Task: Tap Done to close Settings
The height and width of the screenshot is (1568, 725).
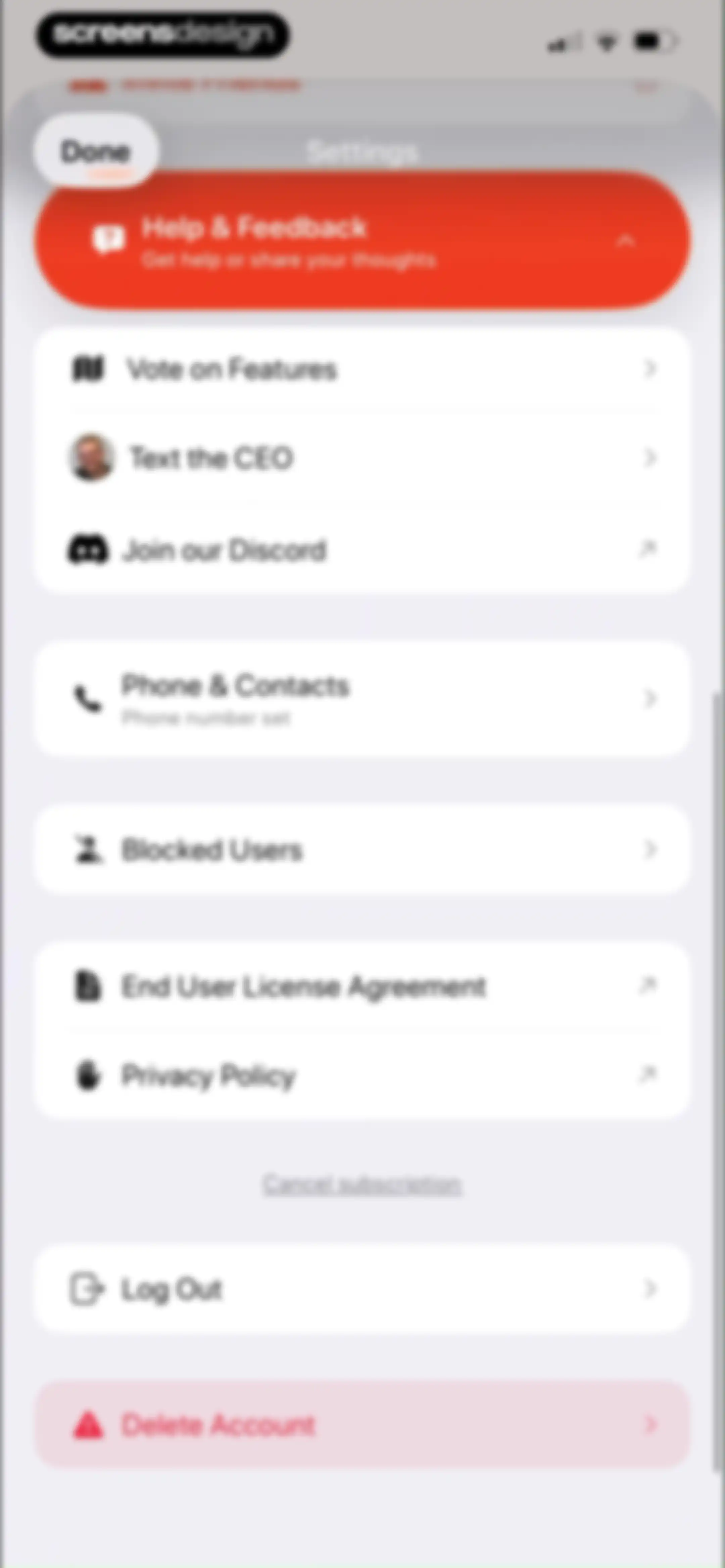Action: (x=96, y=151)
